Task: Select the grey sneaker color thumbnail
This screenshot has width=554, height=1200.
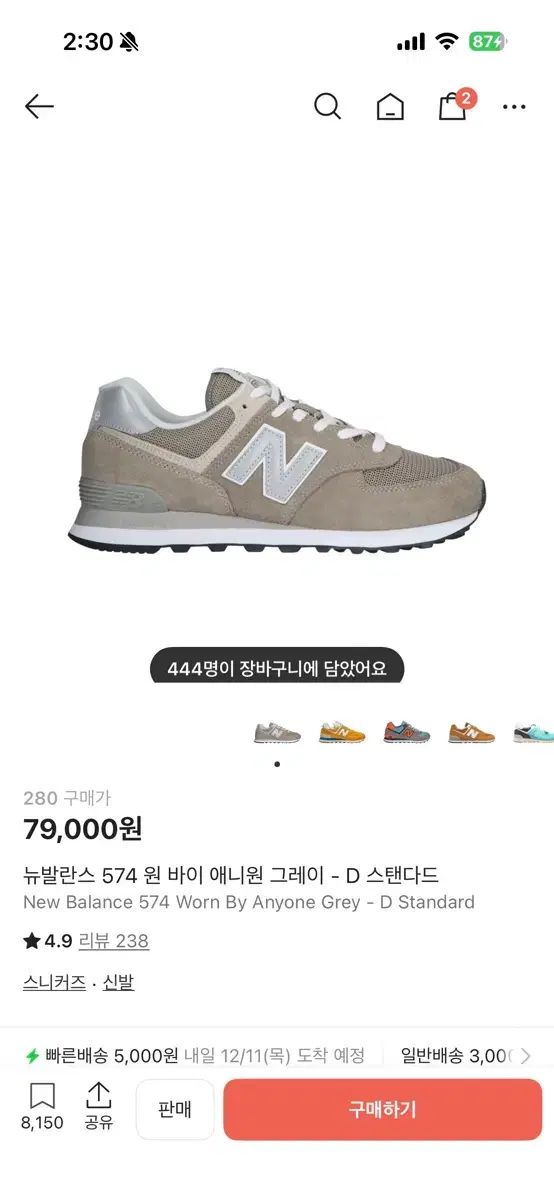Action: point(277,732)
